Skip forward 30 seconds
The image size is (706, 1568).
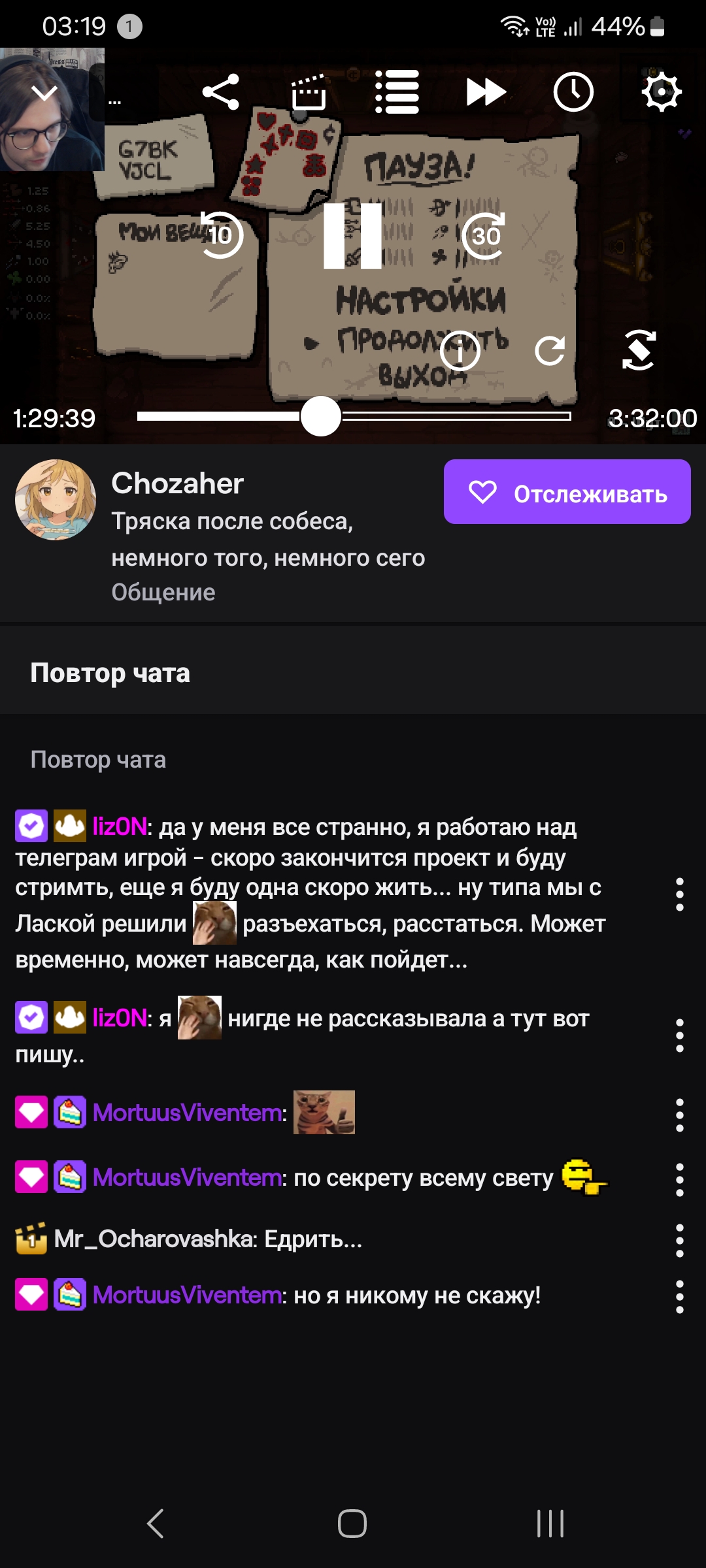click(x=484, y=235)
